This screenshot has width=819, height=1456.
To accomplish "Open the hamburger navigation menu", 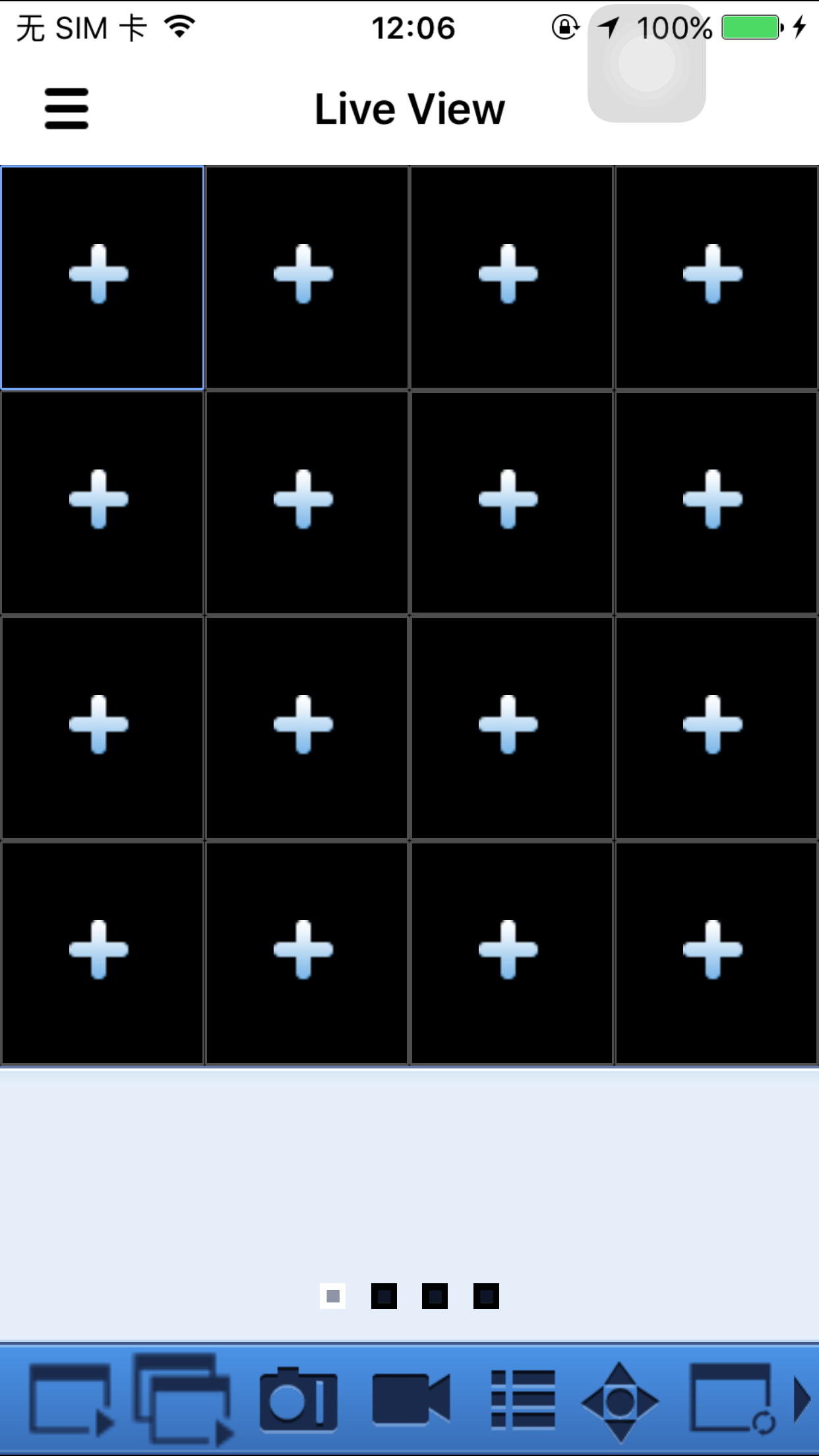I will click(65, 107).
